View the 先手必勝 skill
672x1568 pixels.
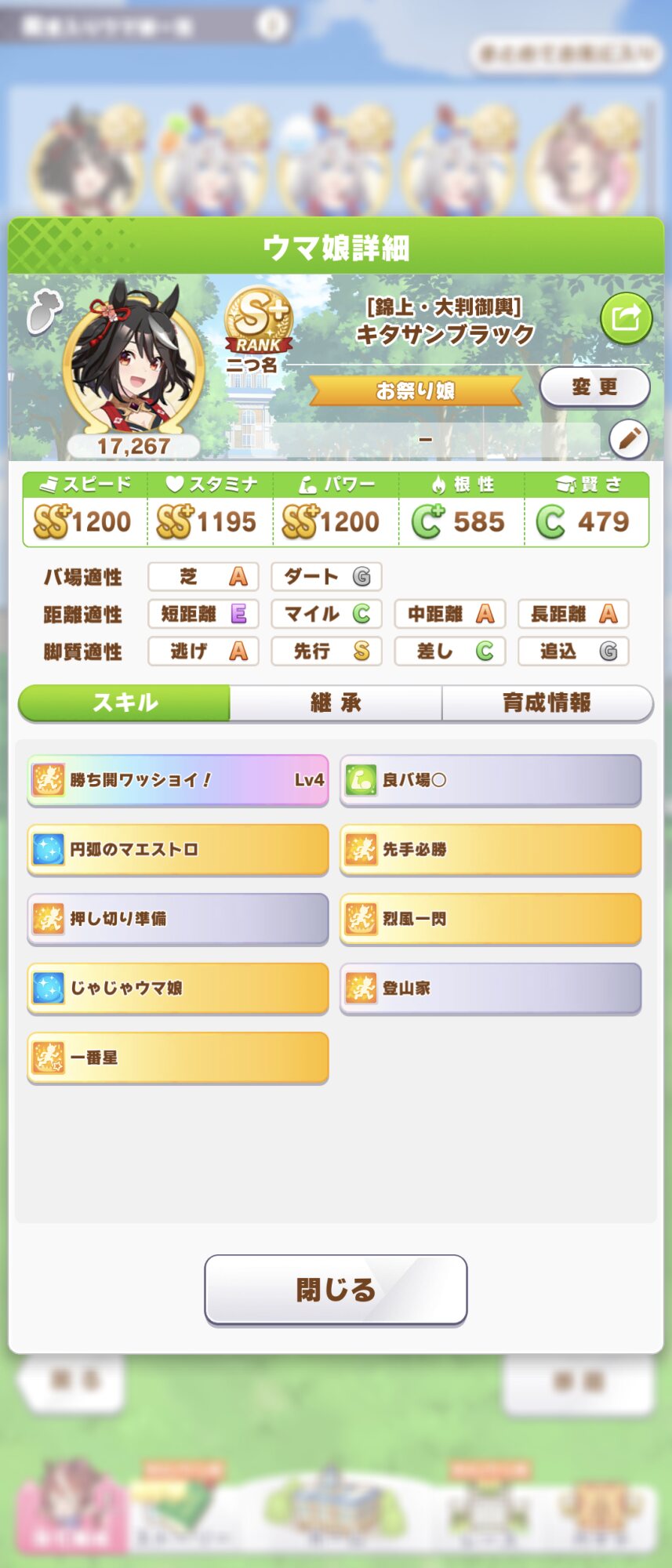490,849
